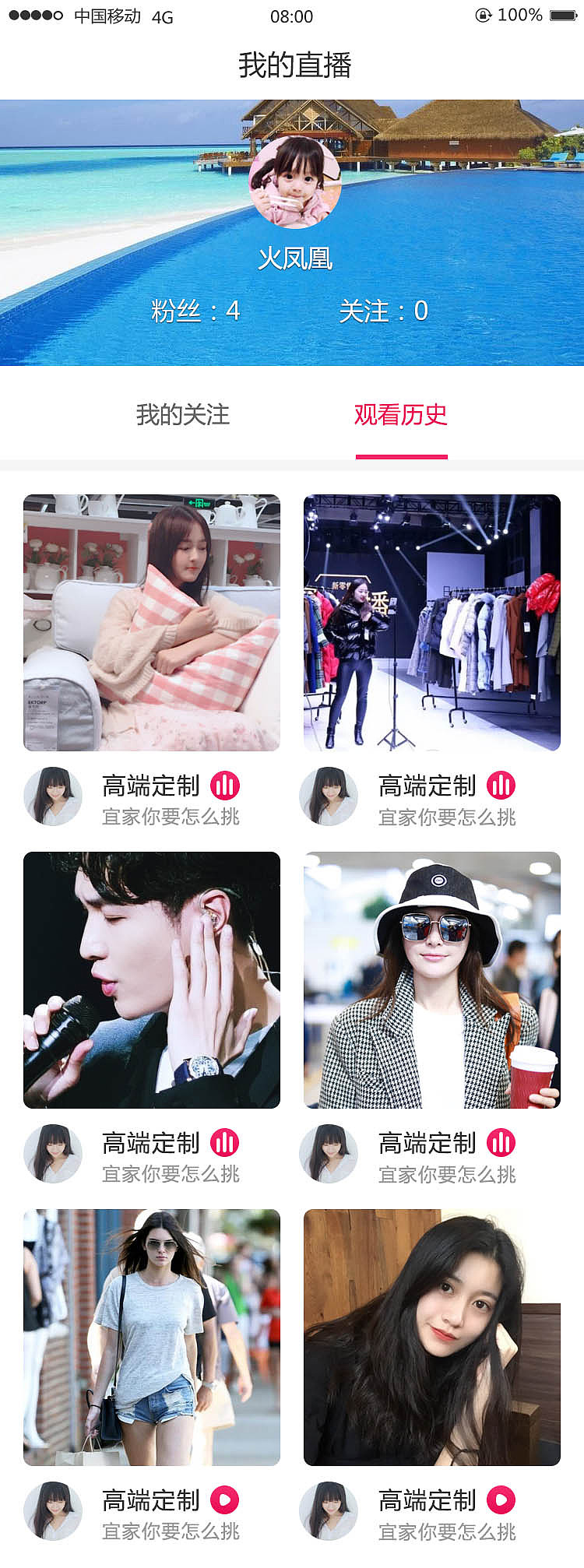
Task: Open the clothing showroom live stream
Action: coord(431,622)
